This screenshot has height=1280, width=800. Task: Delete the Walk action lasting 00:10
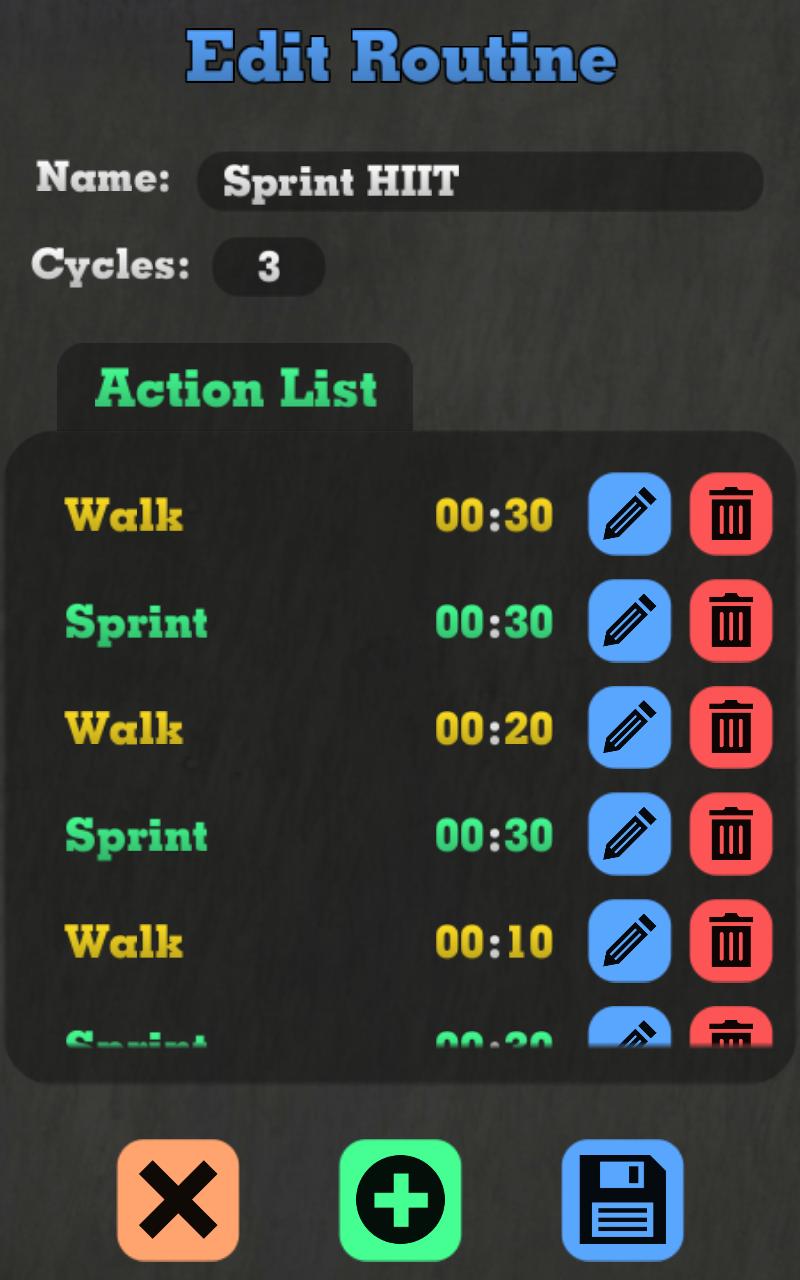[x=730, y=942]
